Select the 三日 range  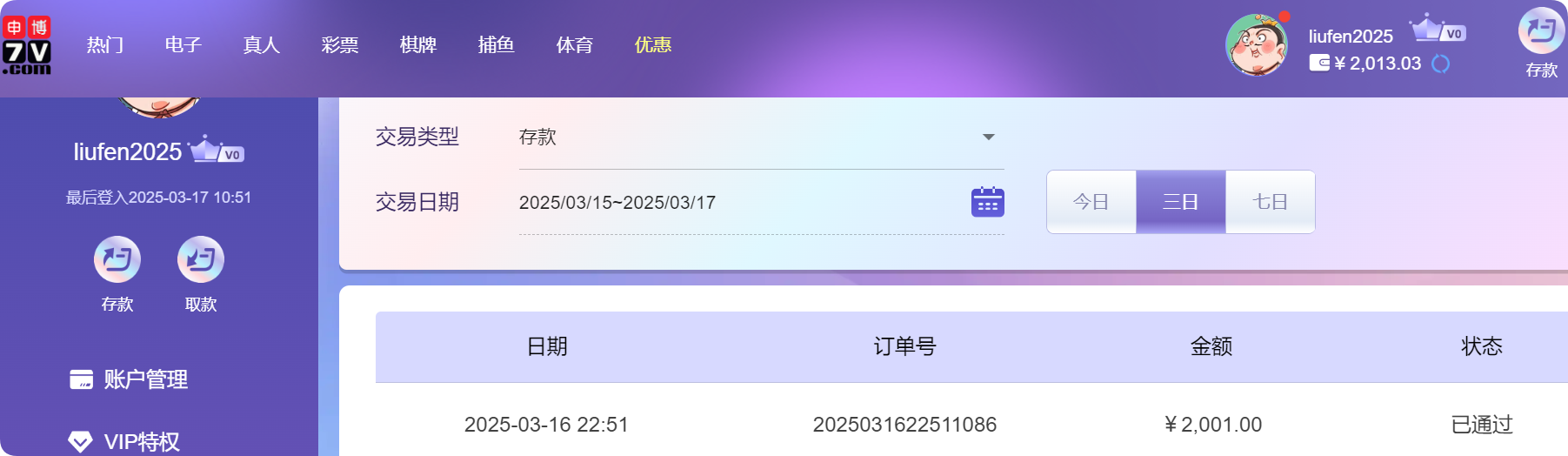(1180, 202)
